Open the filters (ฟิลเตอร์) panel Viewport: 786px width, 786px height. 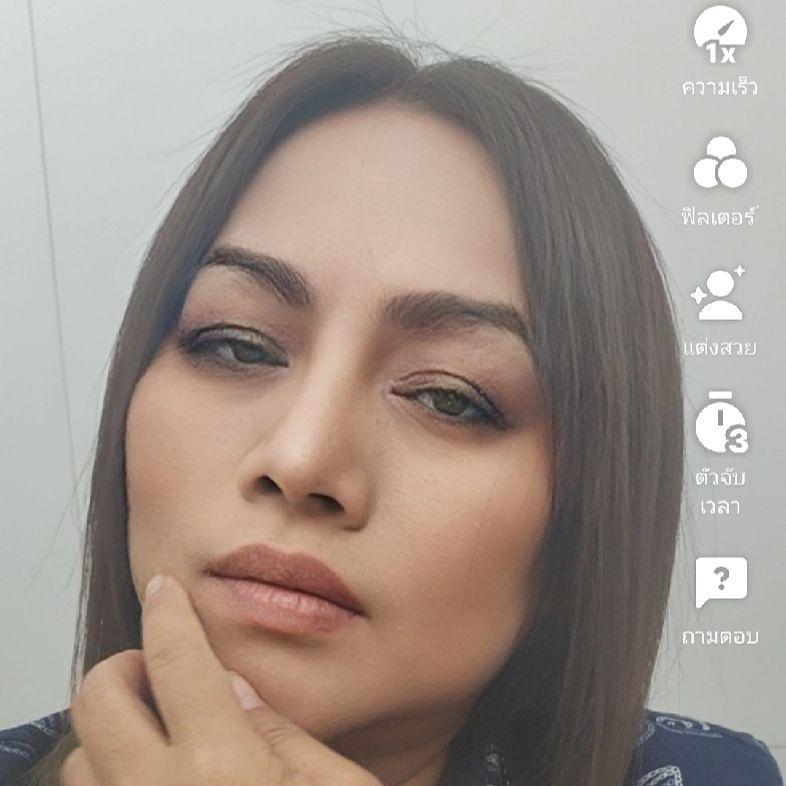720,165
